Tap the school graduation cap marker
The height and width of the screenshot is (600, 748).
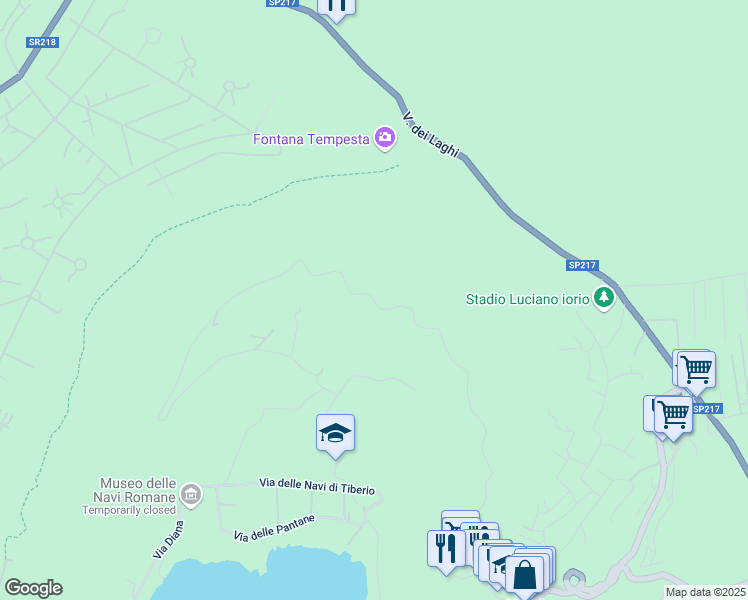coord(335,433)
